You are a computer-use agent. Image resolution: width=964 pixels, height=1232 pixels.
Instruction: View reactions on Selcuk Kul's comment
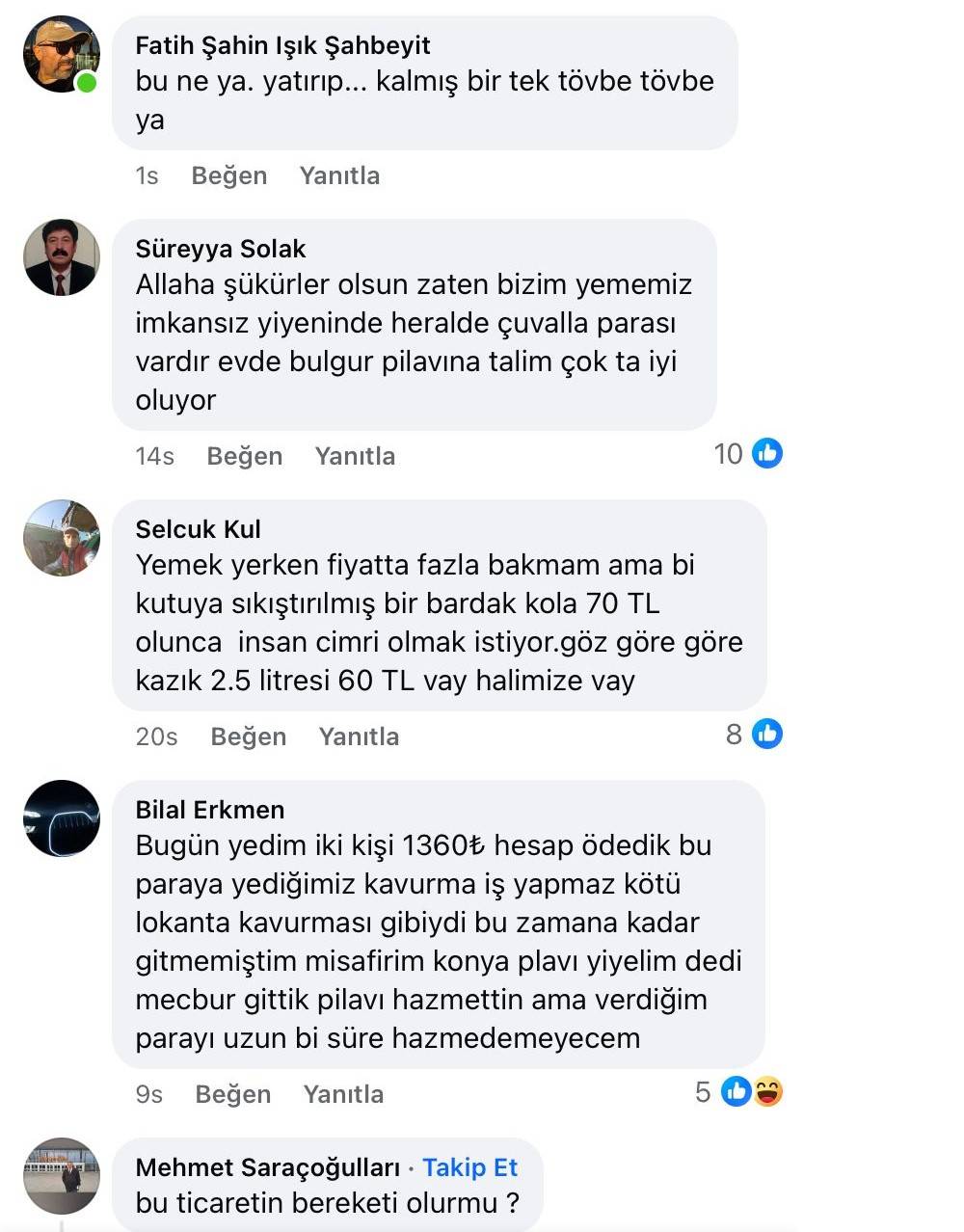[755, 735]
